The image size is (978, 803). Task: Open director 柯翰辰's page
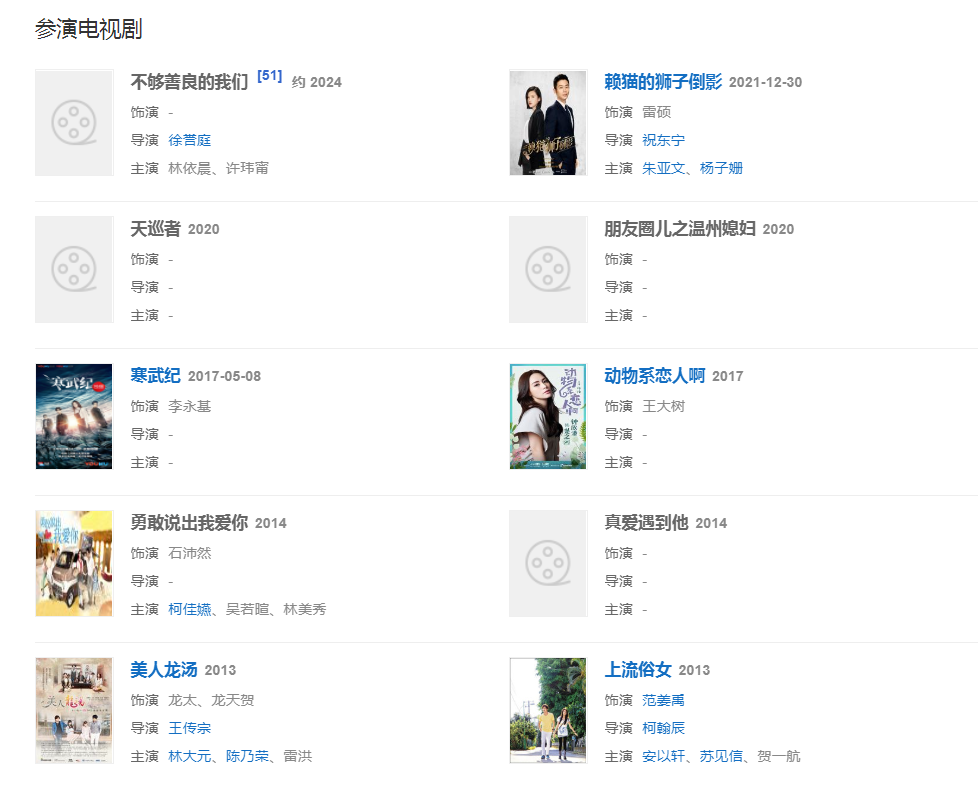tap(663, 728)
